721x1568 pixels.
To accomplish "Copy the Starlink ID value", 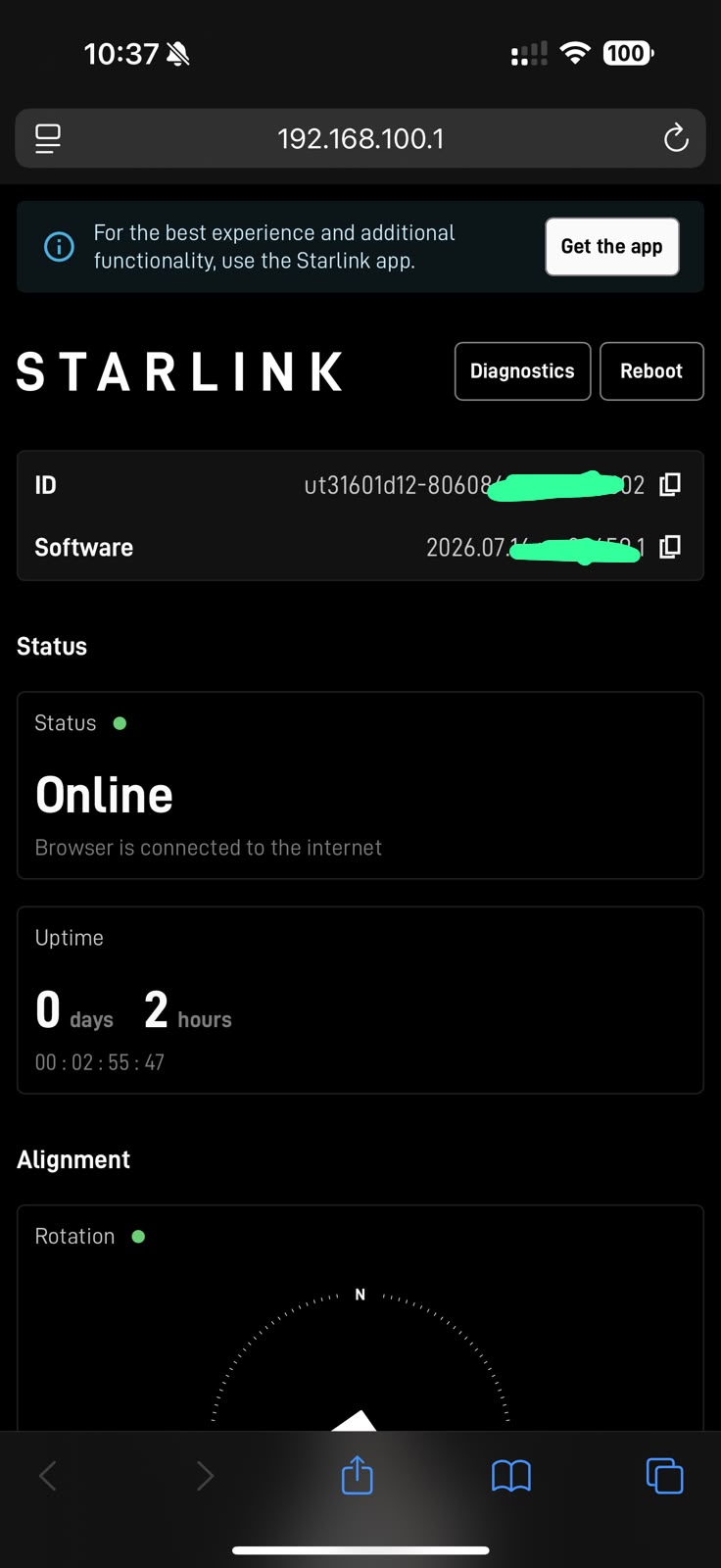I will tap(670, 484).
